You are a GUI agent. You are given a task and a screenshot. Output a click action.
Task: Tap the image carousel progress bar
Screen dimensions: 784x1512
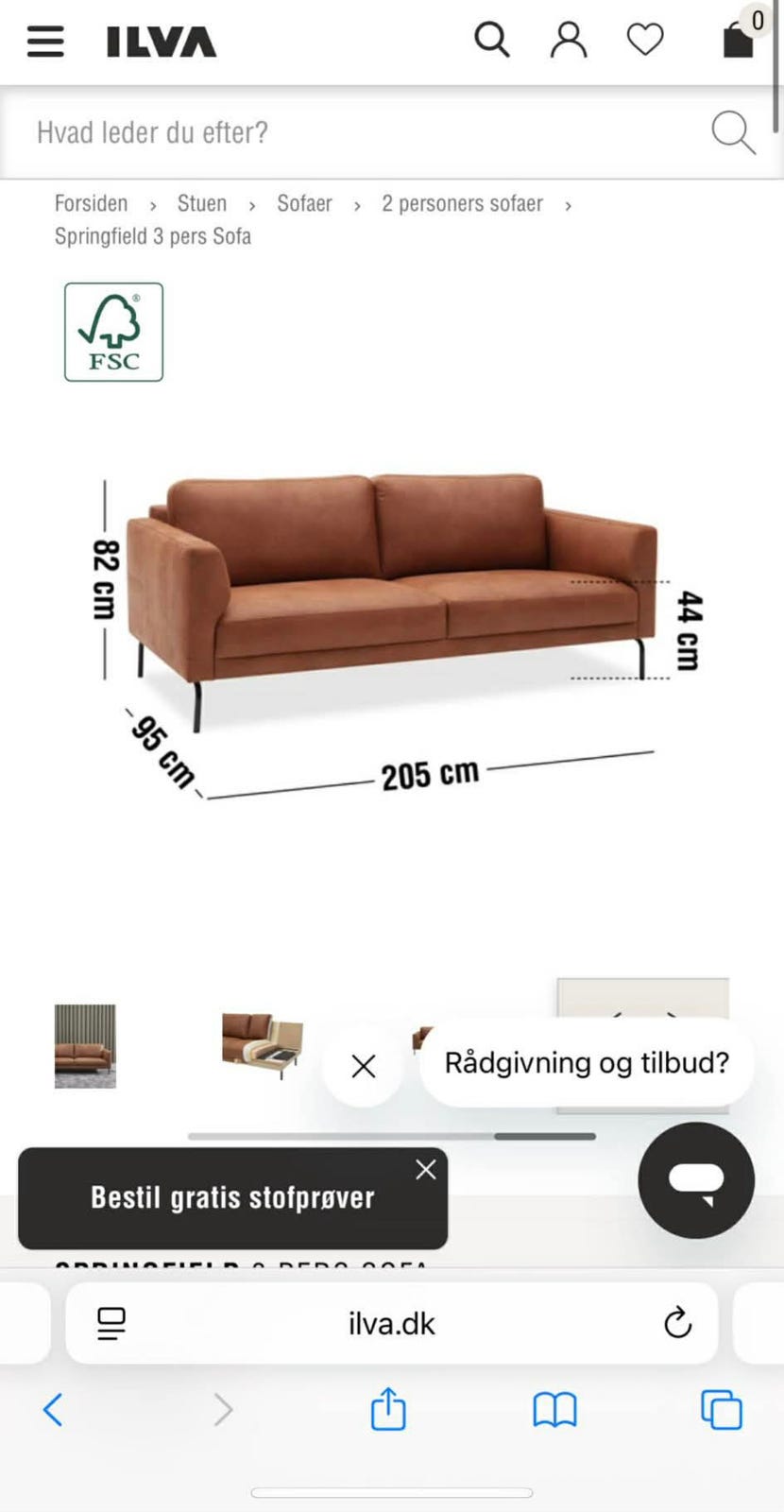[x=390, y=1136]
